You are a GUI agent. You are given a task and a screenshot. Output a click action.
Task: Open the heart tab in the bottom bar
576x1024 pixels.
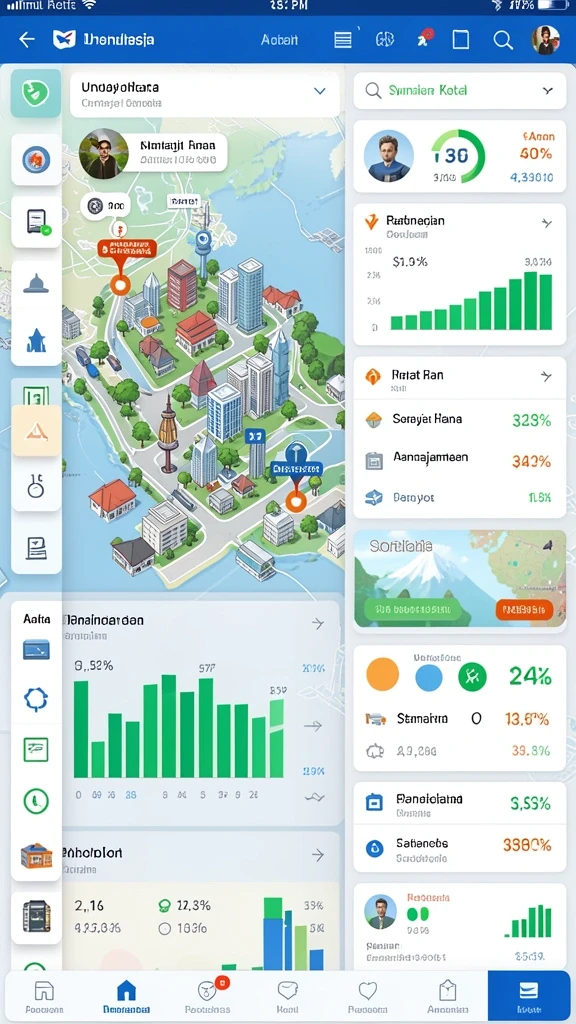coord(367,997)
